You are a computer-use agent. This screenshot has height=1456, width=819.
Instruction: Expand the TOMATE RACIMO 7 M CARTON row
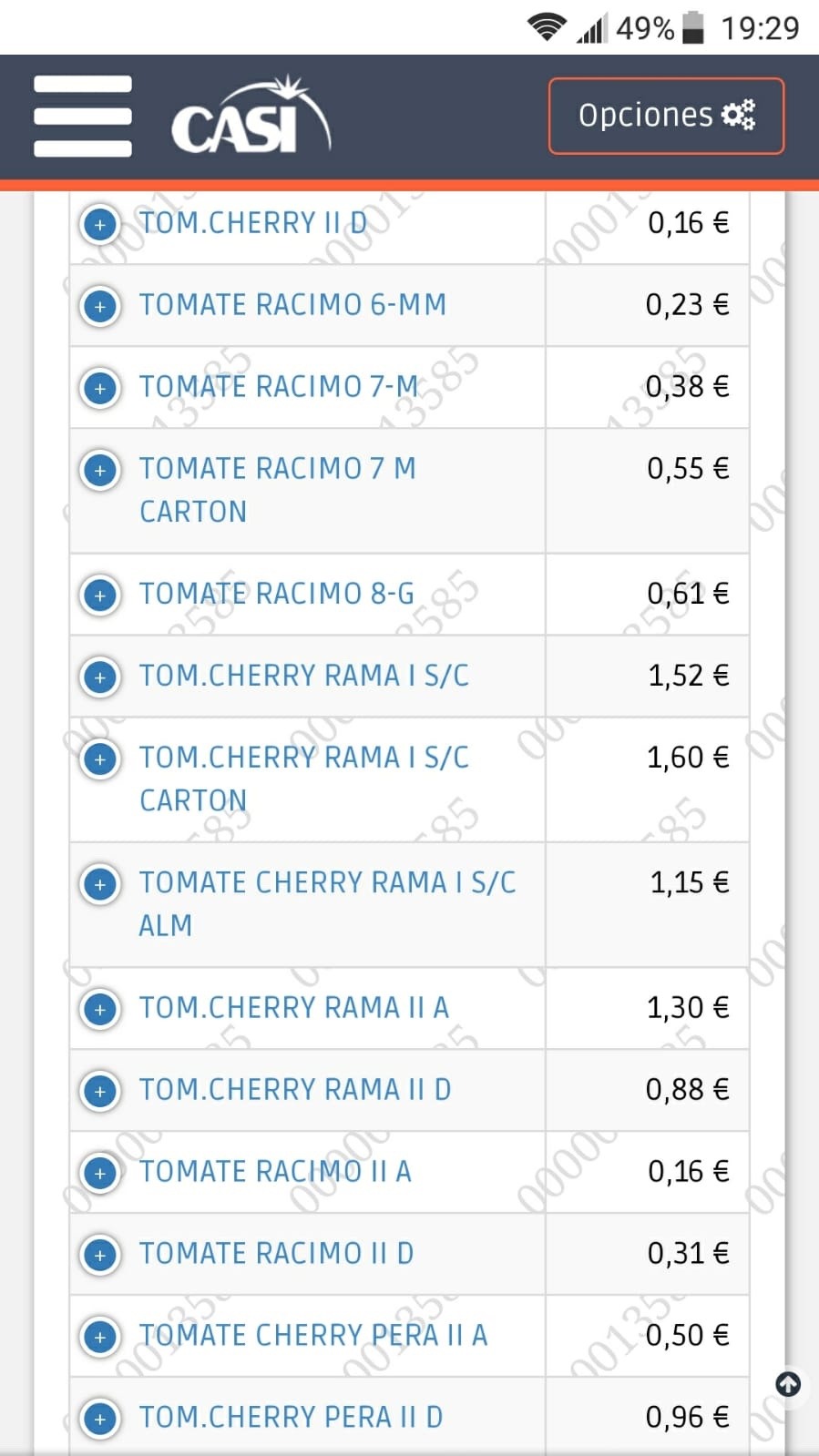click(x=100, y=470)
